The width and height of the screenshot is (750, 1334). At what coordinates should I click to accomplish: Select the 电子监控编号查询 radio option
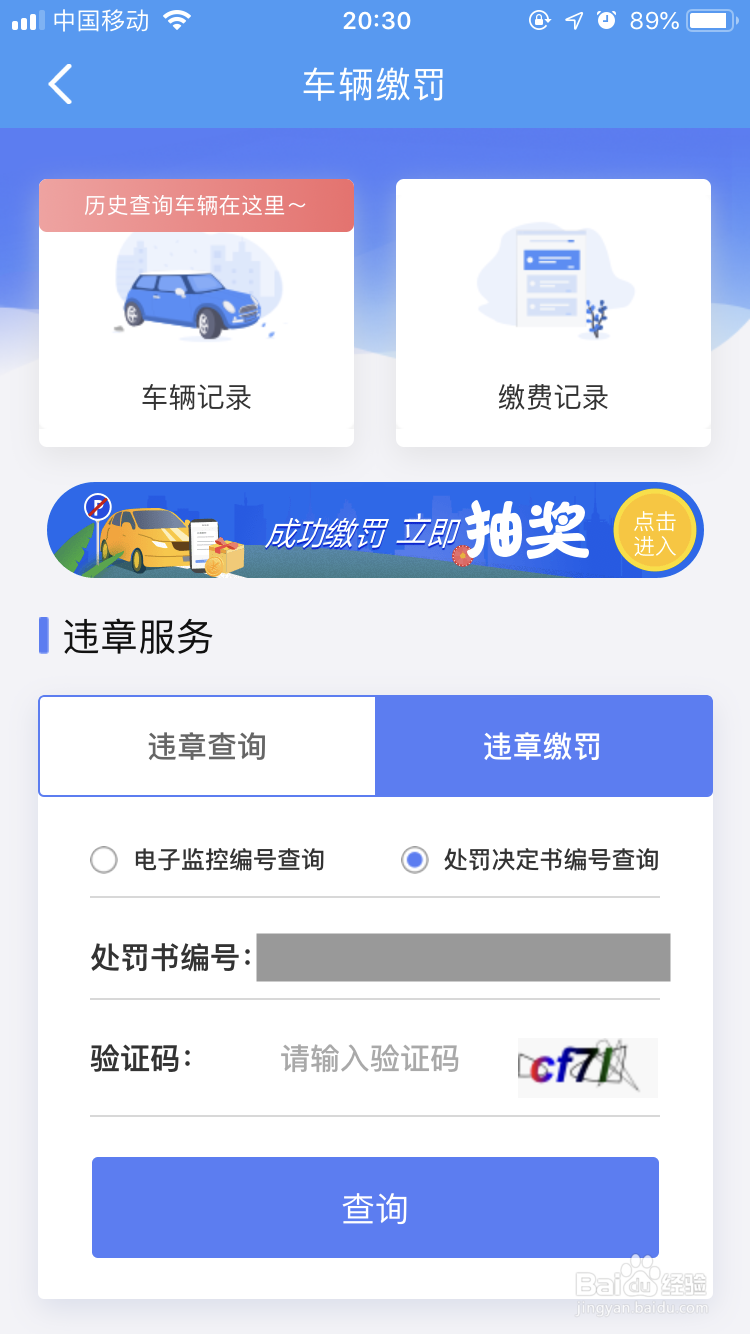(104, 859)
